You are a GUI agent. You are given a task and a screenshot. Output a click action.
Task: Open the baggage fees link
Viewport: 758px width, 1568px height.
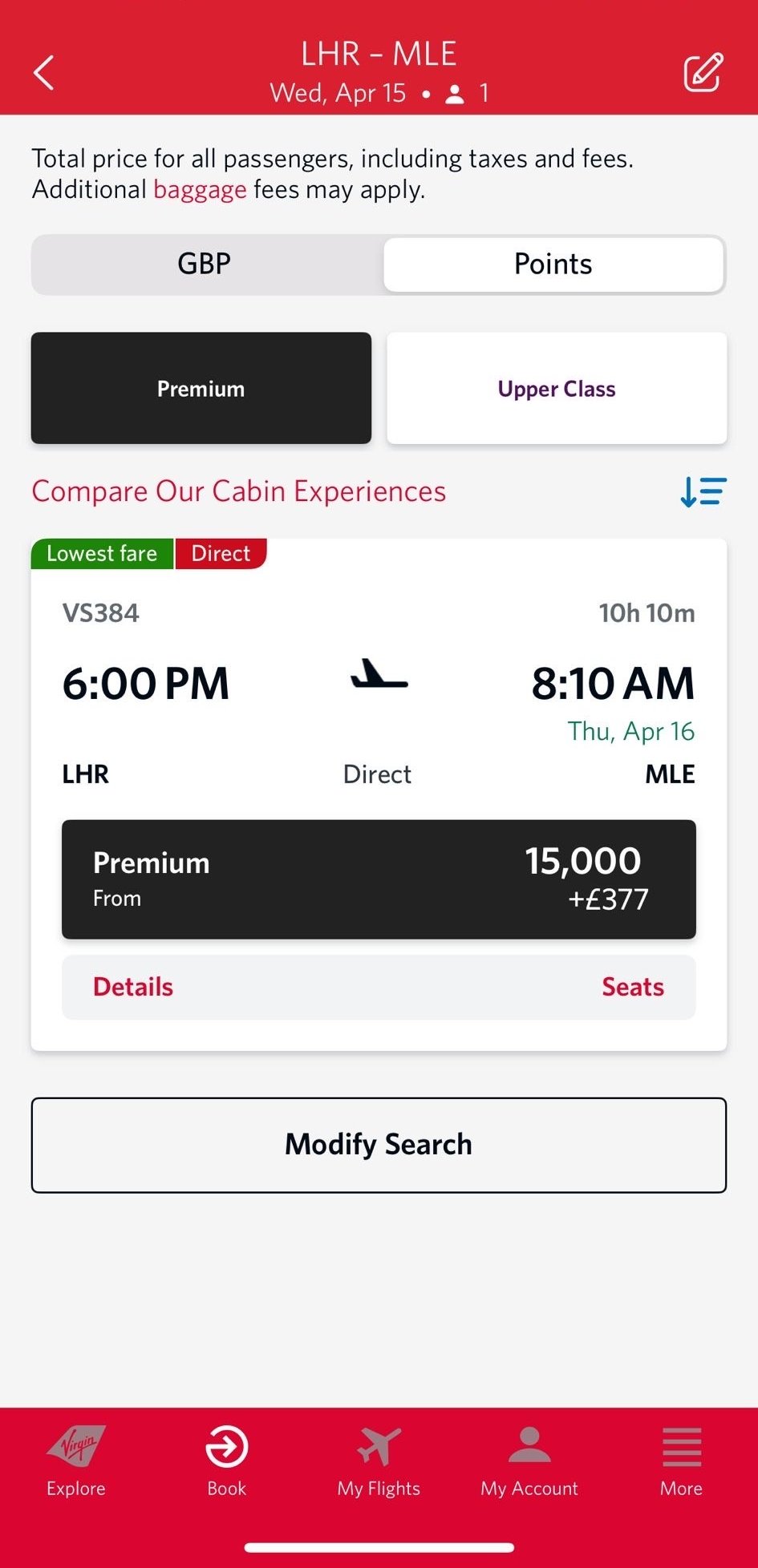(x=200, y=190)
